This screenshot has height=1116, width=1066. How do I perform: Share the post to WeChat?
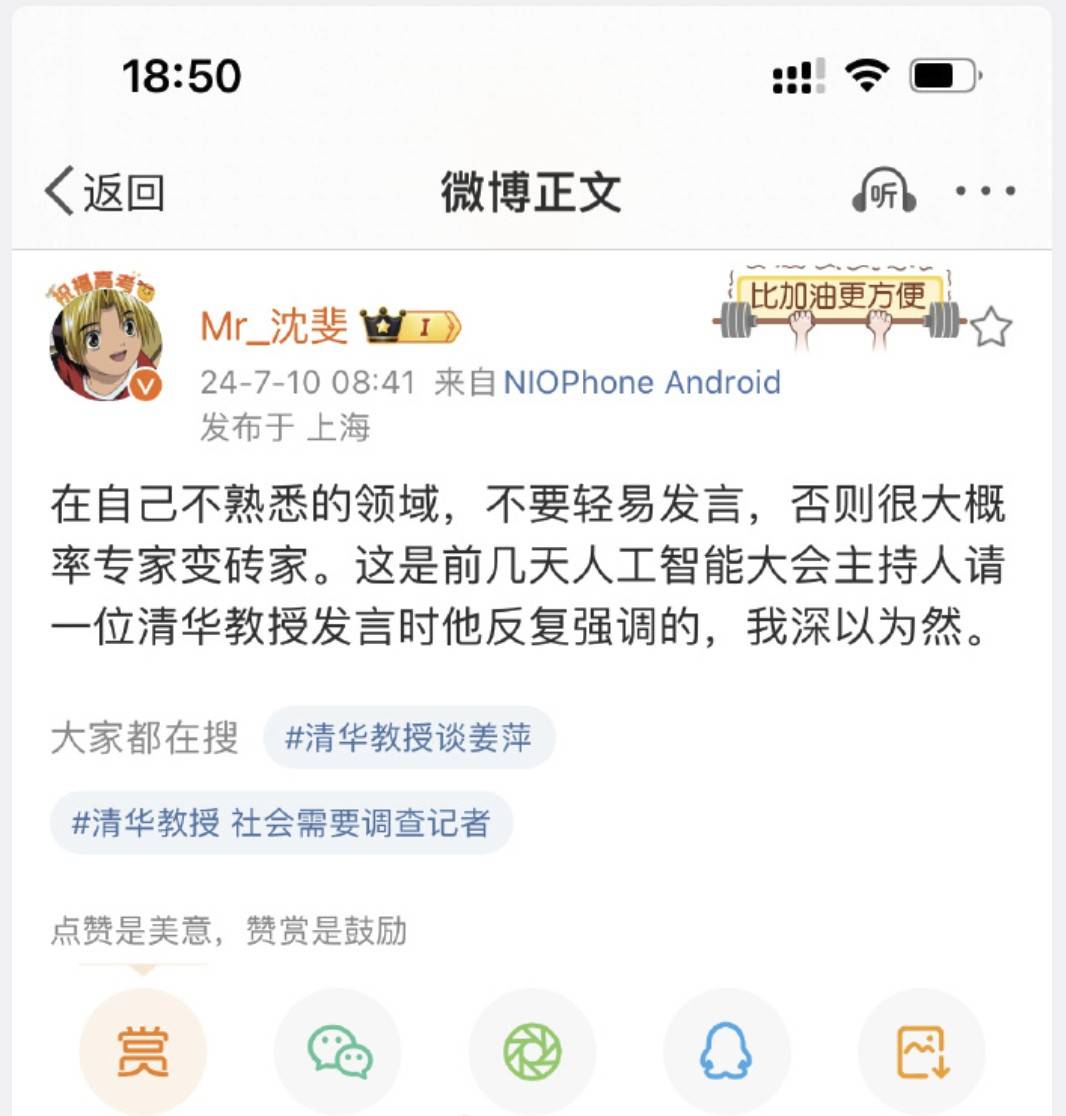(x=338, y=1051)
